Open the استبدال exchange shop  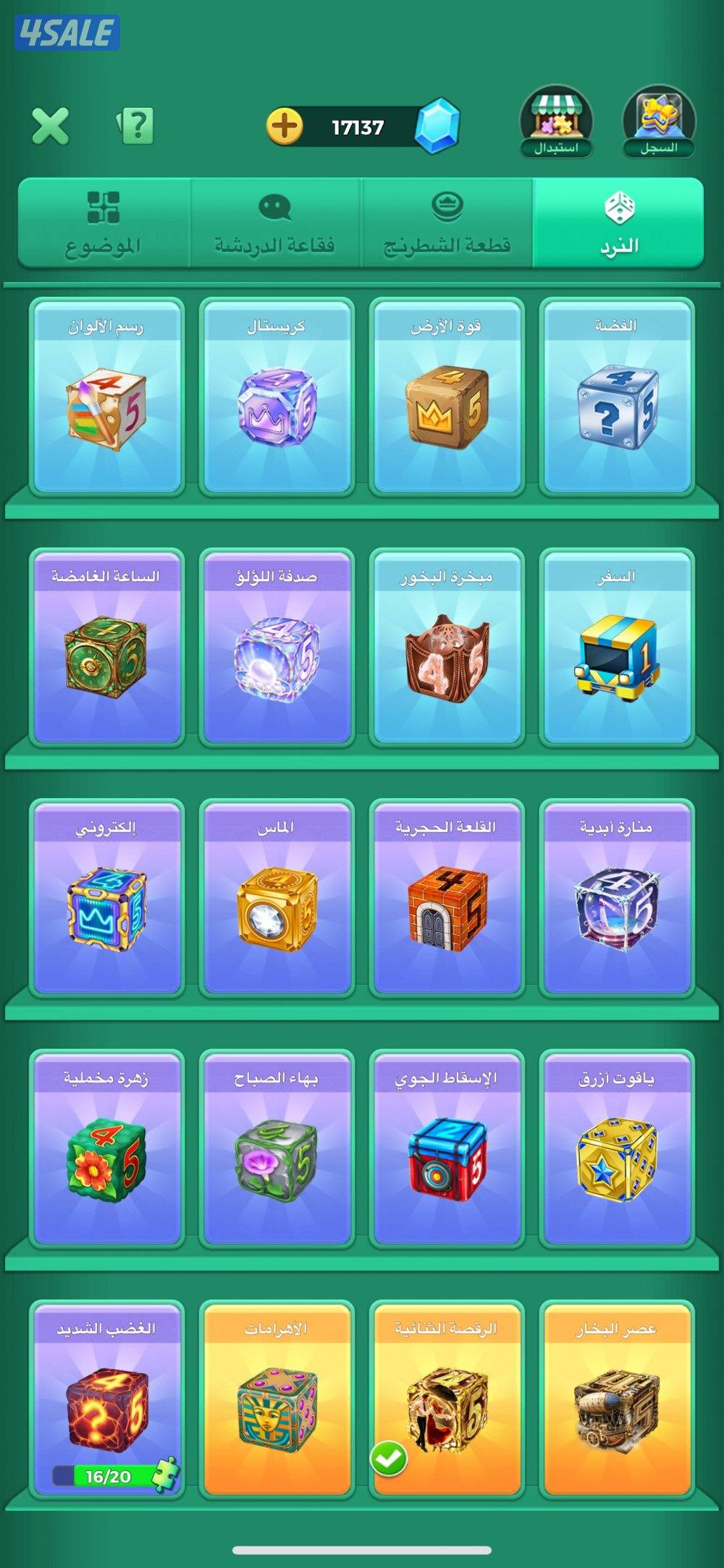pos(556,122)
